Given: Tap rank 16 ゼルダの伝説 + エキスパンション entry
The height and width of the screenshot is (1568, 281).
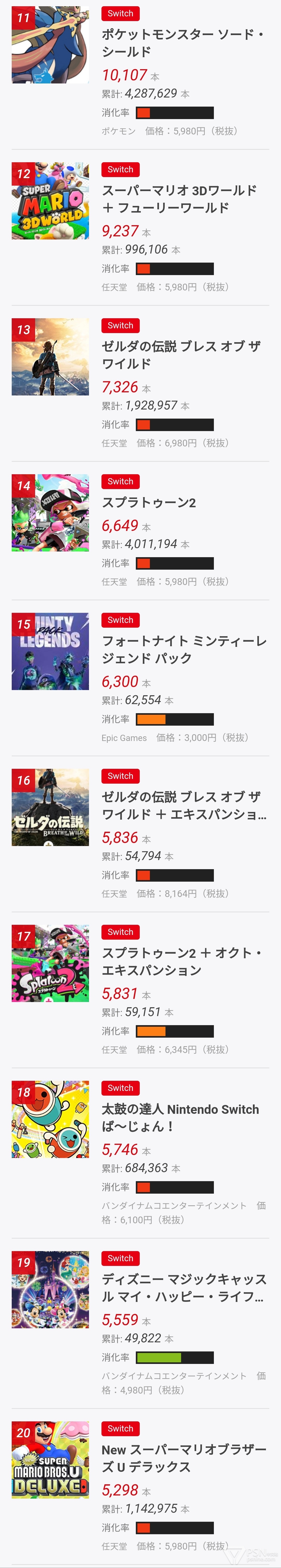Looking at the screenshot, I should [183, 805].
